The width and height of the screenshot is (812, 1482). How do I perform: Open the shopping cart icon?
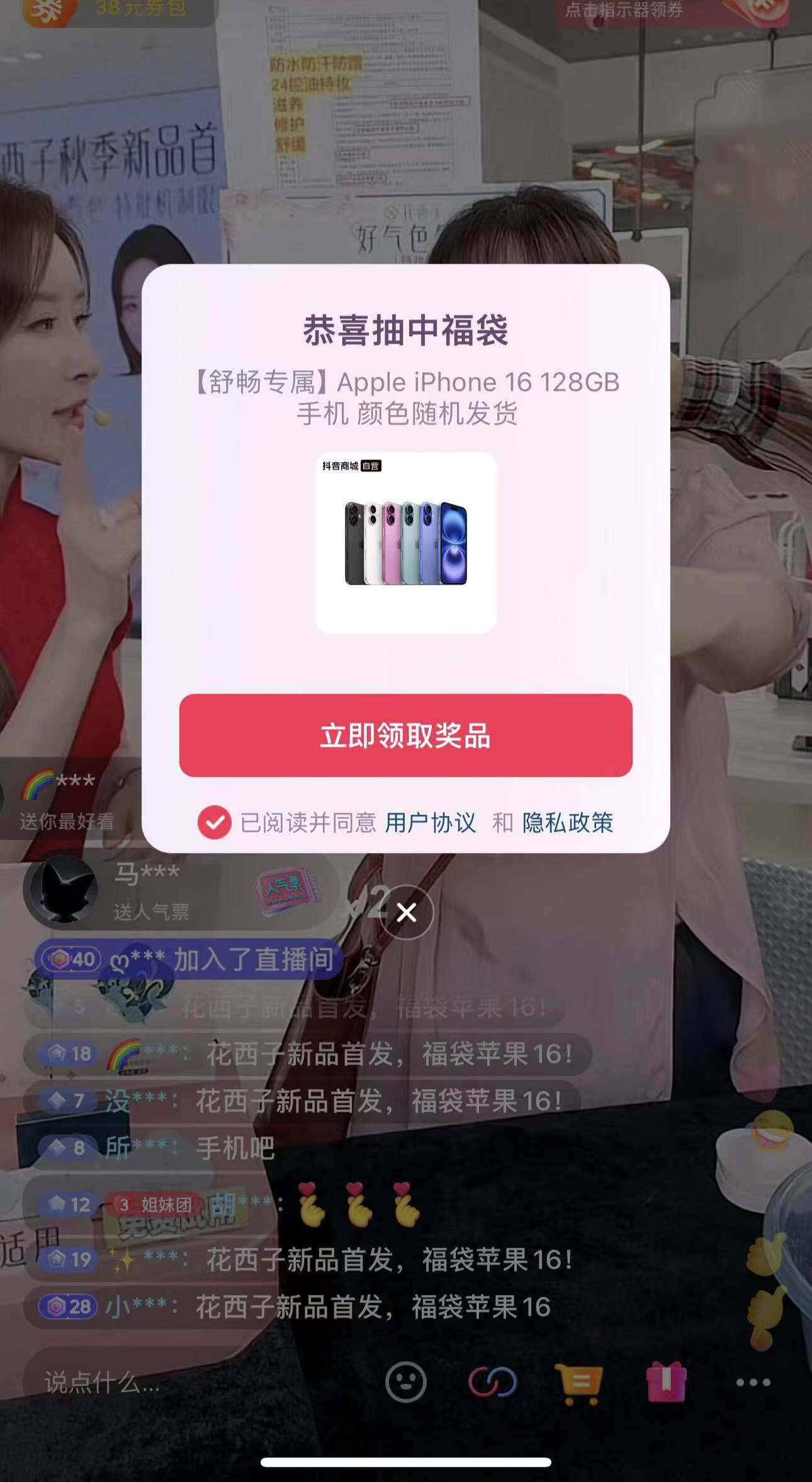tap(579, 1383)
